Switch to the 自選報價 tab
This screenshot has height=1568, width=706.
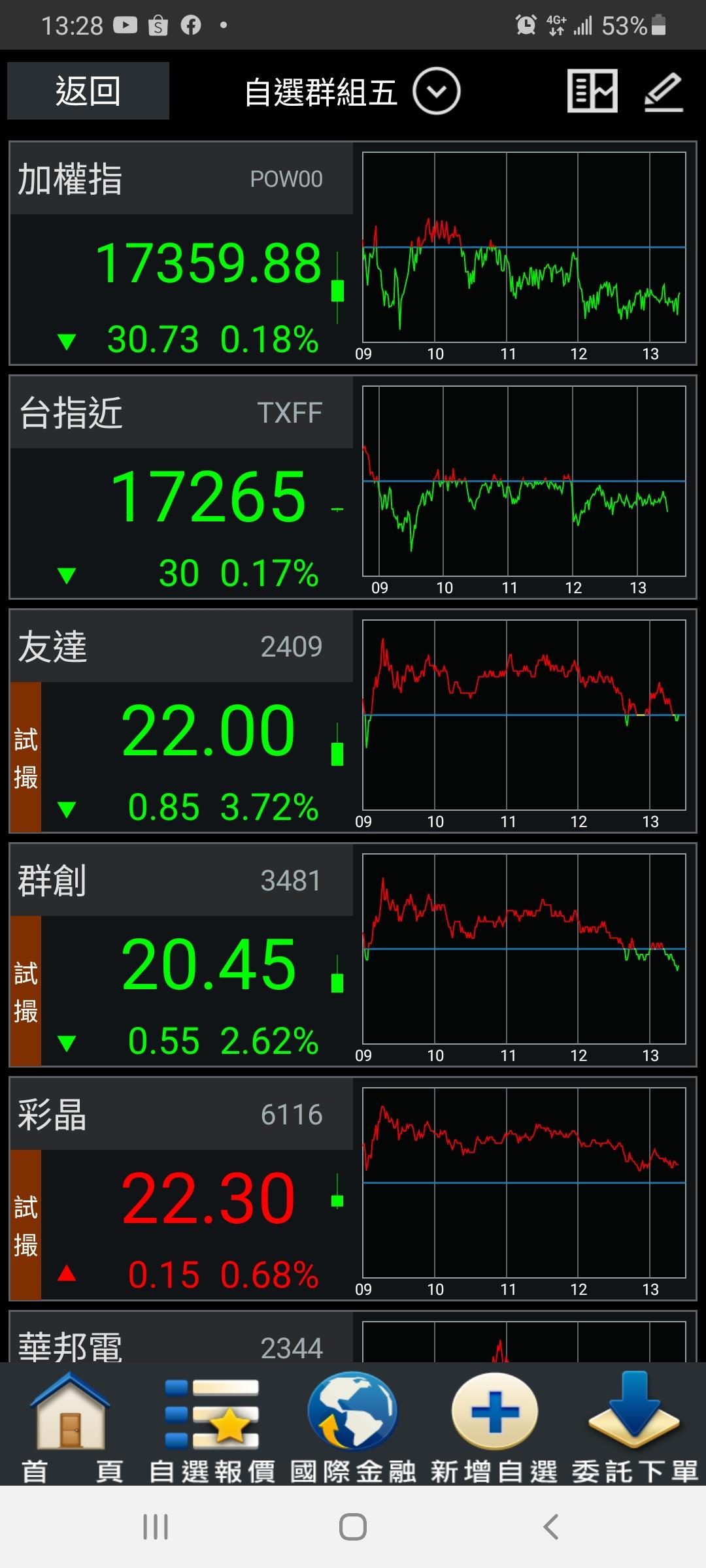pos(212,1428)
